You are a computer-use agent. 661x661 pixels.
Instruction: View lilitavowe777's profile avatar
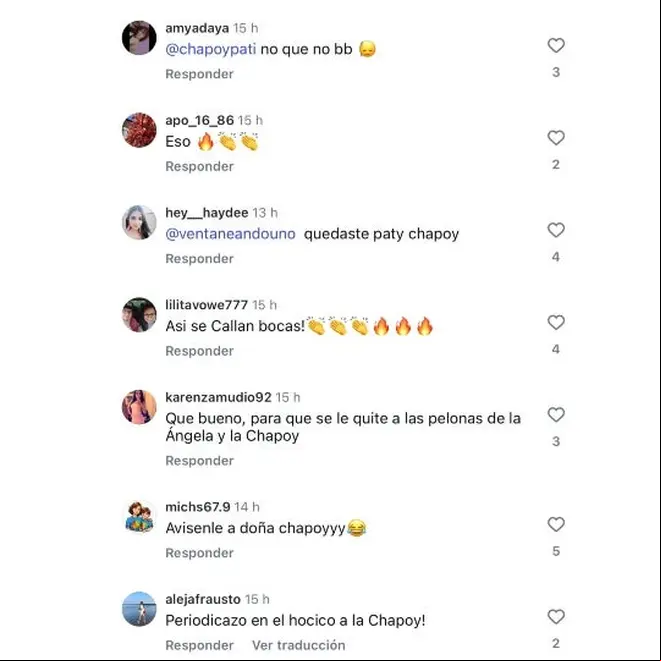pyautogui.click(x=139, y=315)
